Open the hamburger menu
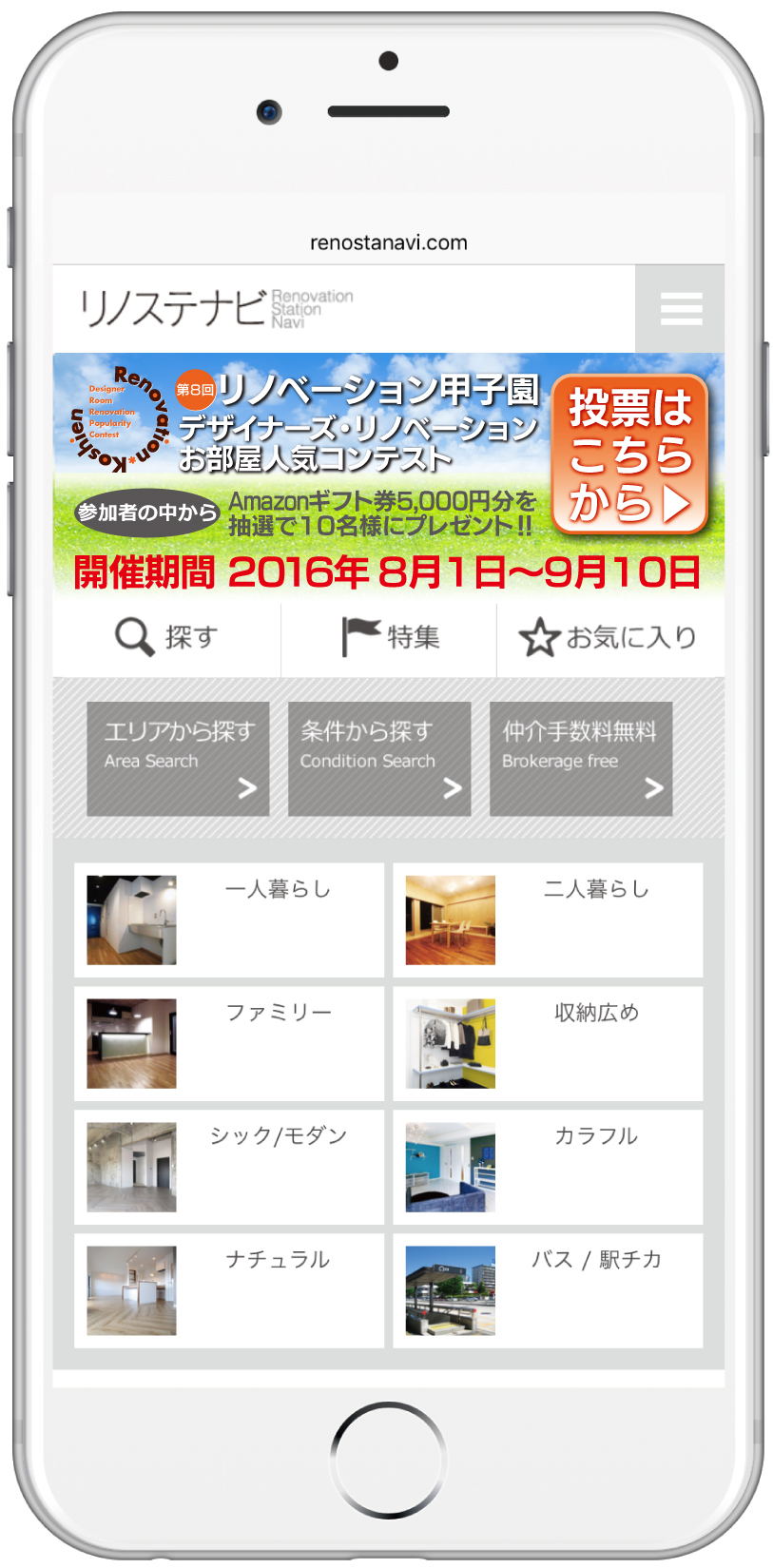 click(x=680, y=309)
